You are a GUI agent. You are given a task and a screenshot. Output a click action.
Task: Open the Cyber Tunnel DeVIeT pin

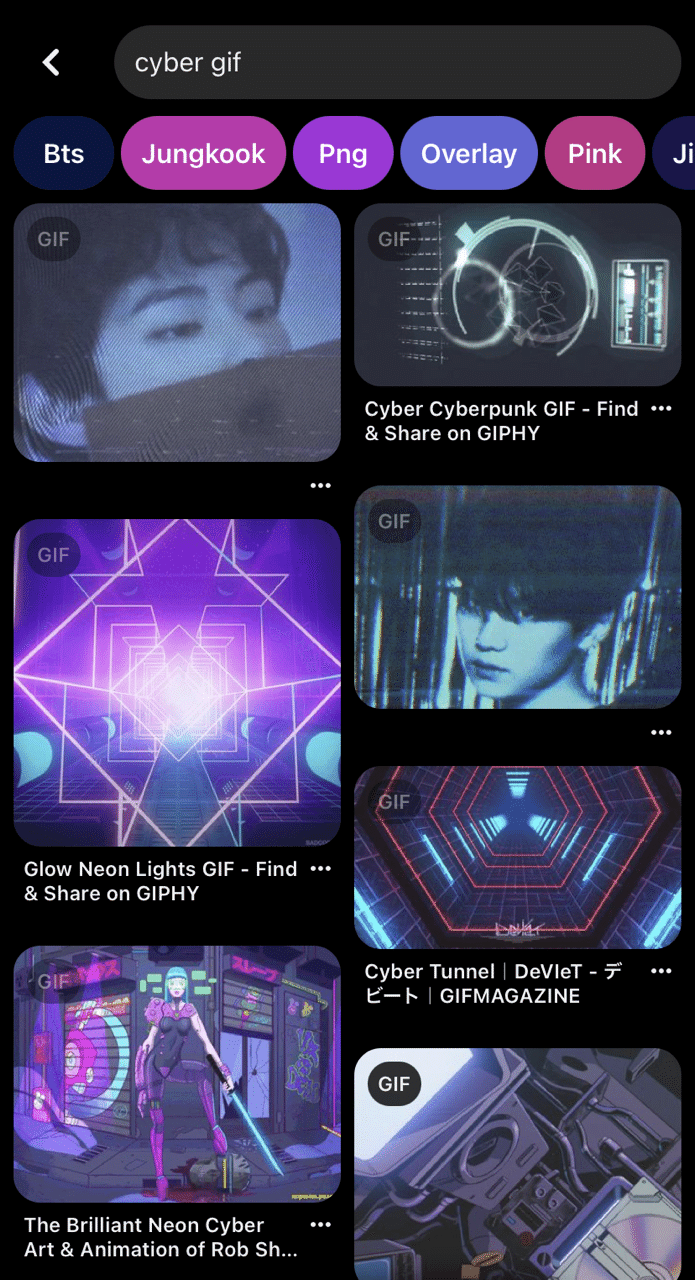click(517, 857)
